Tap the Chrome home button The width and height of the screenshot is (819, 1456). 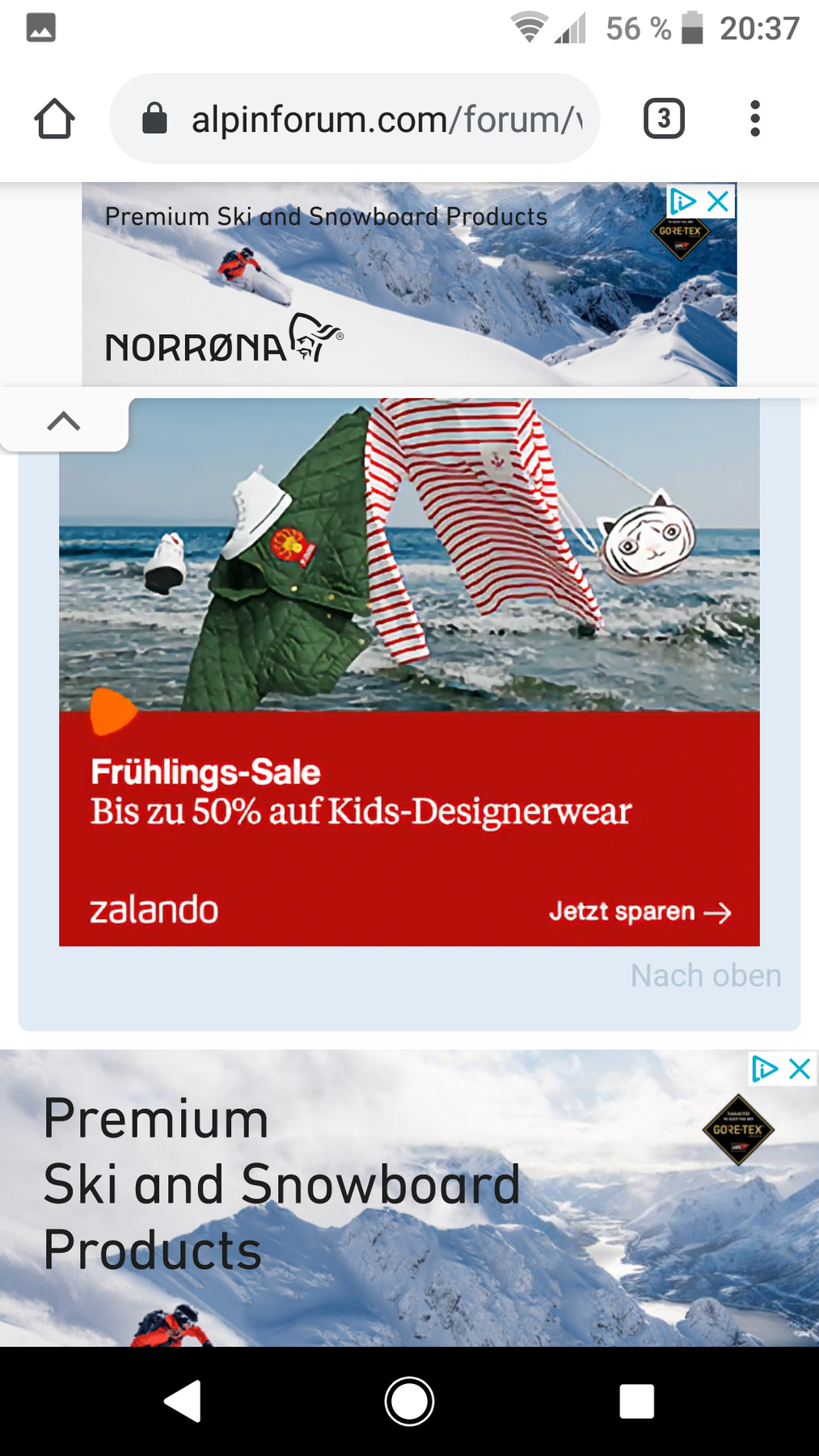(54, 119)
